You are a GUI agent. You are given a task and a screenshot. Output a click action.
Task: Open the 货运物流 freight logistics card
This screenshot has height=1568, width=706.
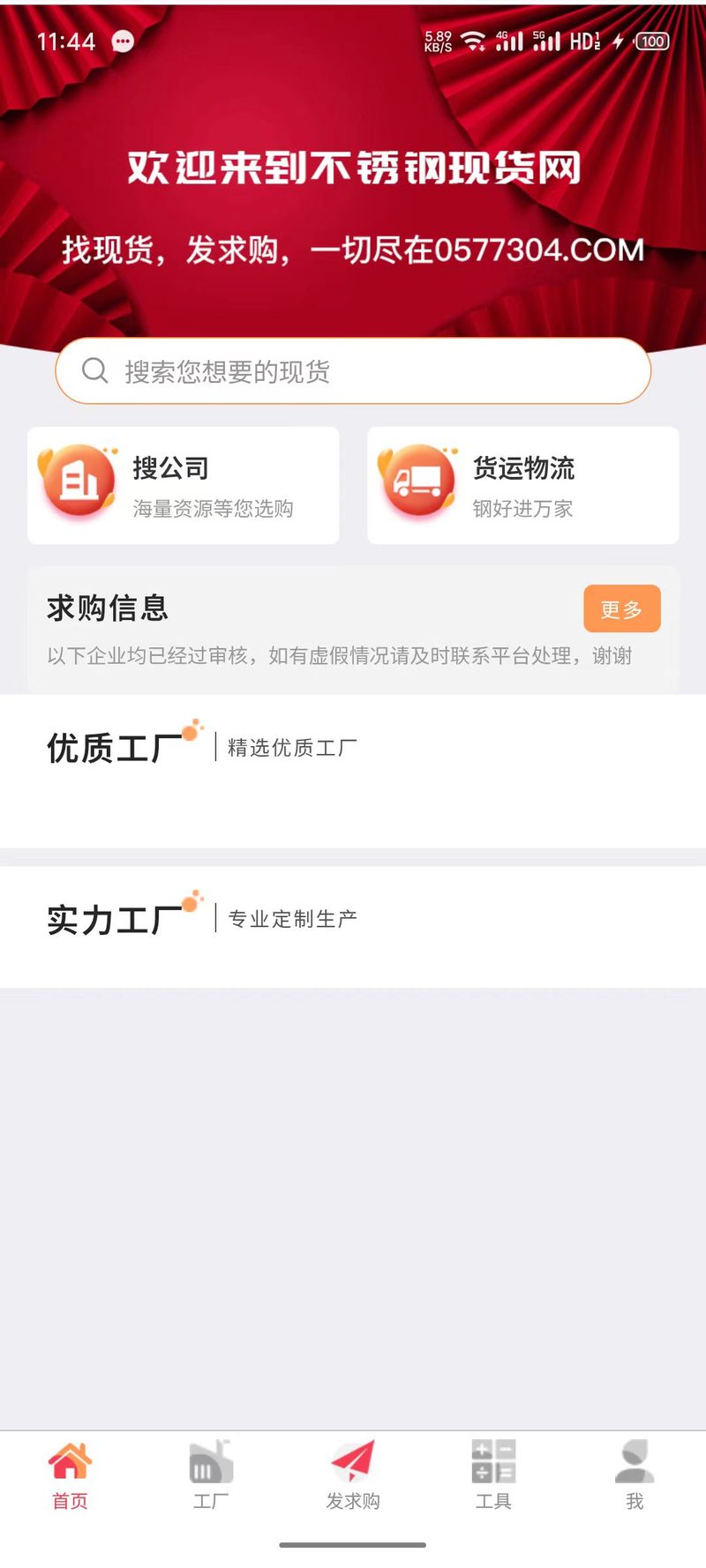522,486
